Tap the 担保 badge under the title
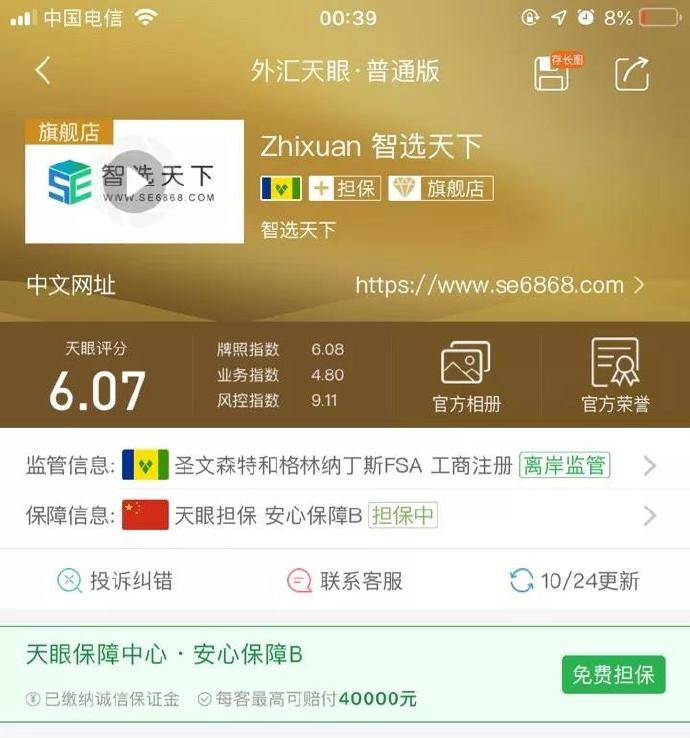The height and width of the screenshot is (738, 690). tap(345, 189)
